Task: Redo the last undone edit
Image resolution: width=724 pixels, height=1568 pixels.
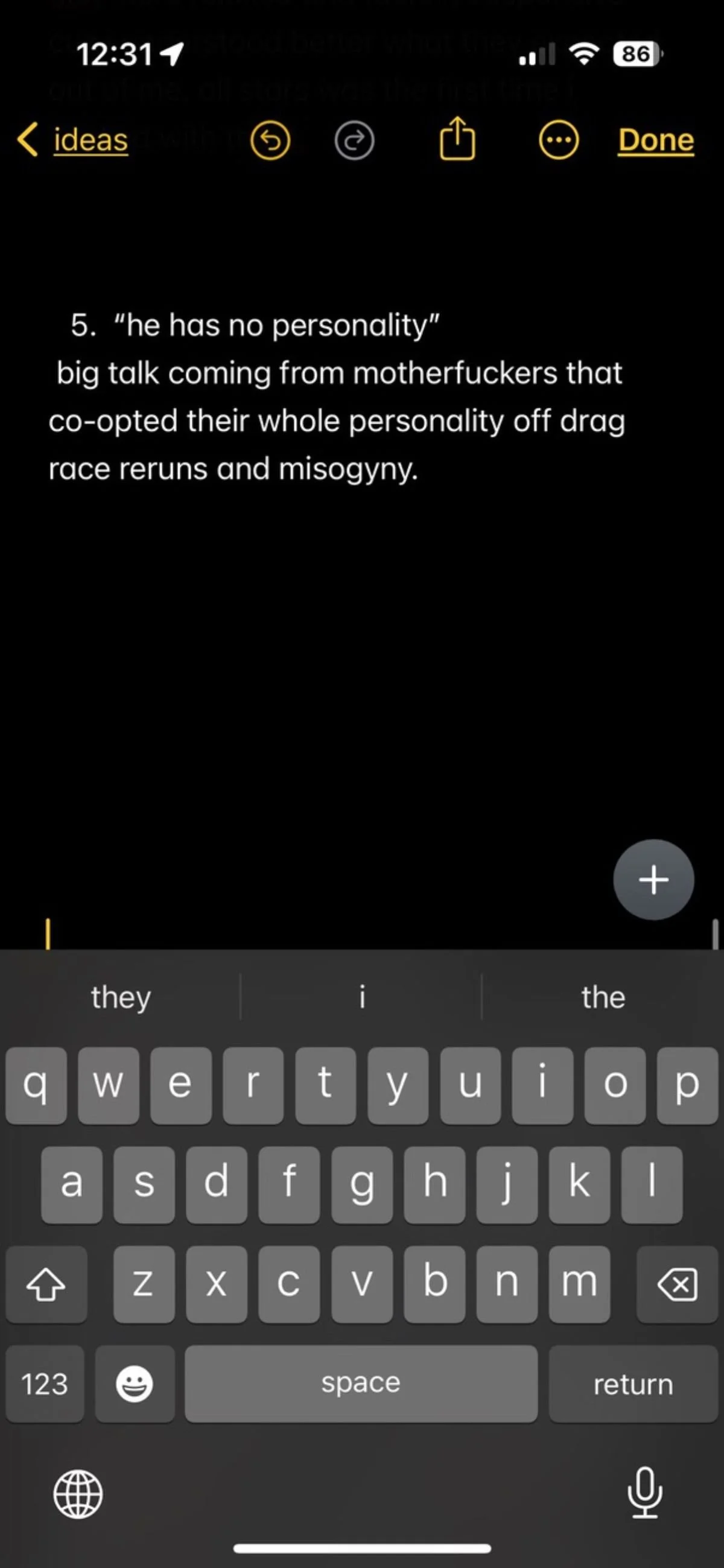Action: pos(354,141)
